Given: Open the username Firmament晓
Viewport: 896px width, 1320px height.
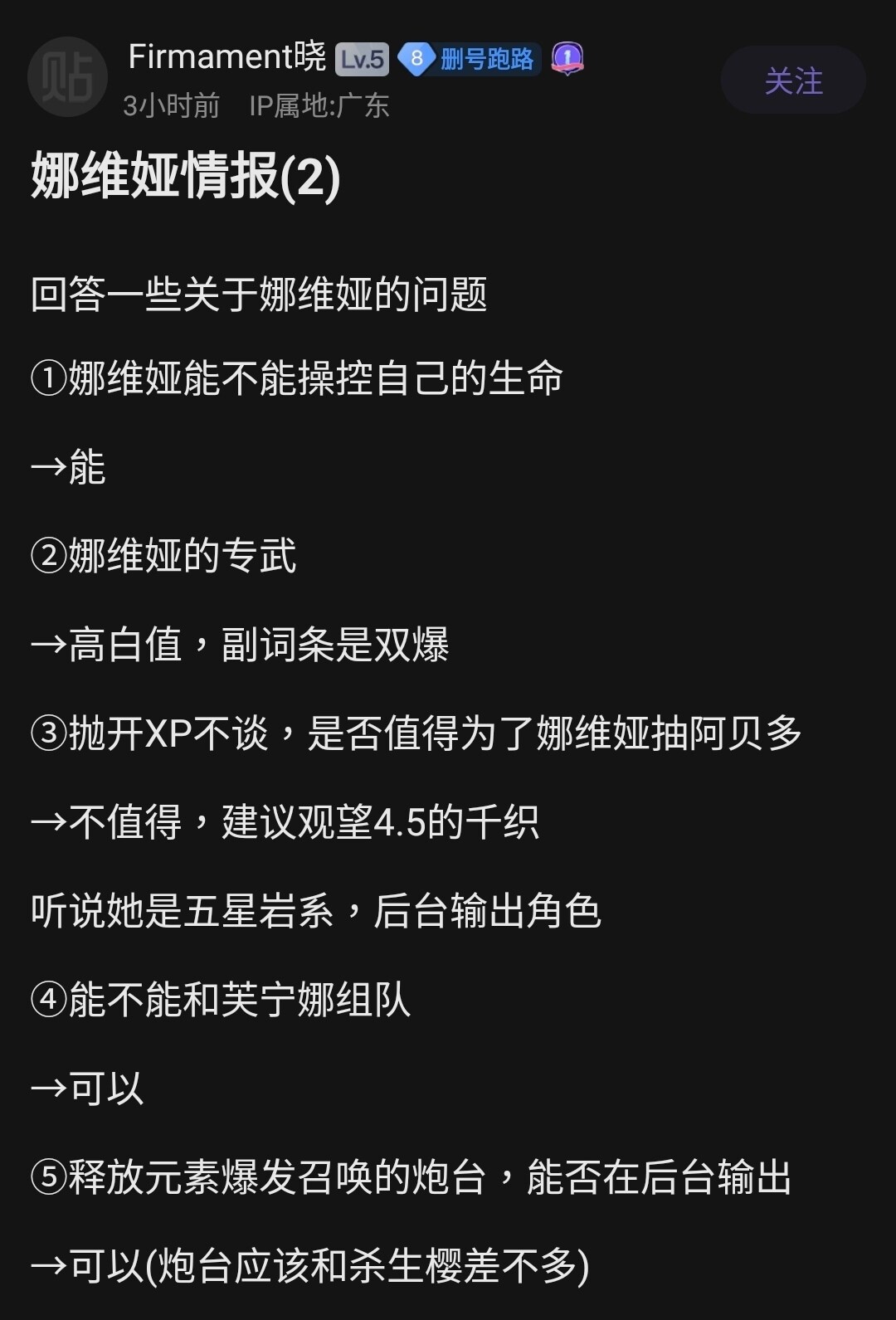Looking at the screenshot, I should (226, 57).
